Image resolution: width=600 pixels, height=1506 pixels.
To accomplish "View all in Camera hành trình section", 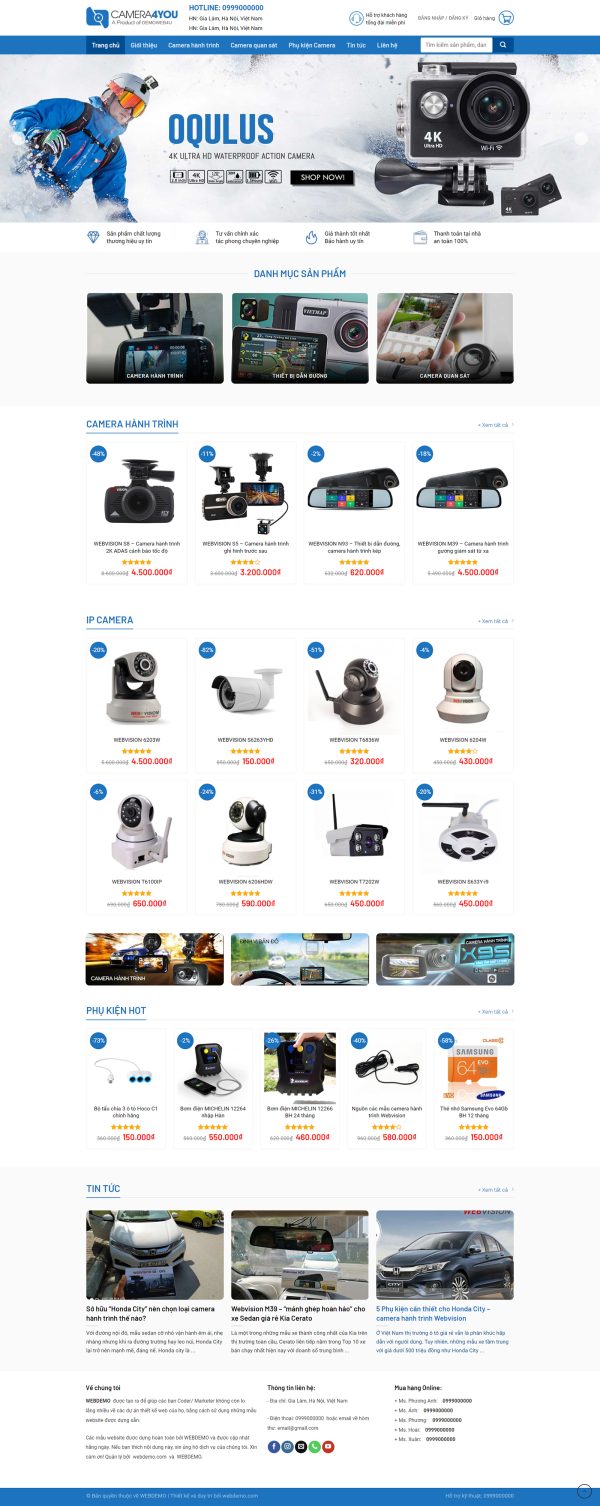I will pos(495,425).
